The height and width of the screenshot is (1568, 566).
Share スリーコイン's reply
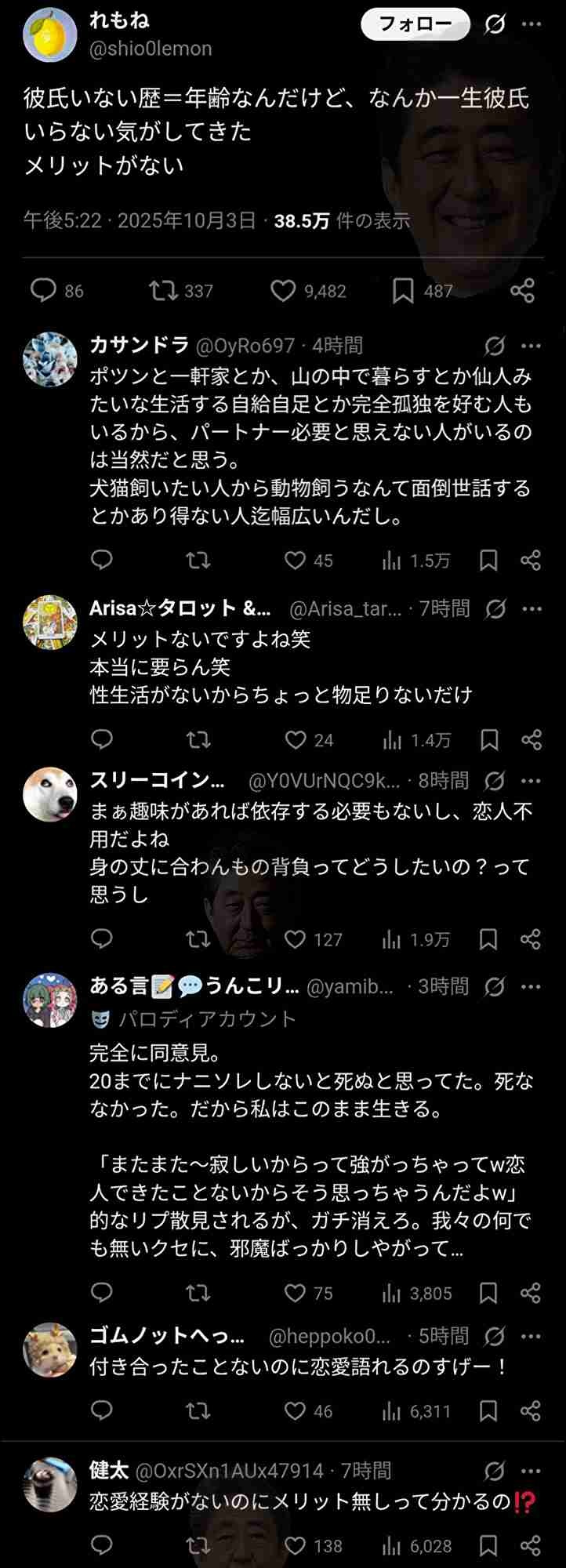click(531, 938)
